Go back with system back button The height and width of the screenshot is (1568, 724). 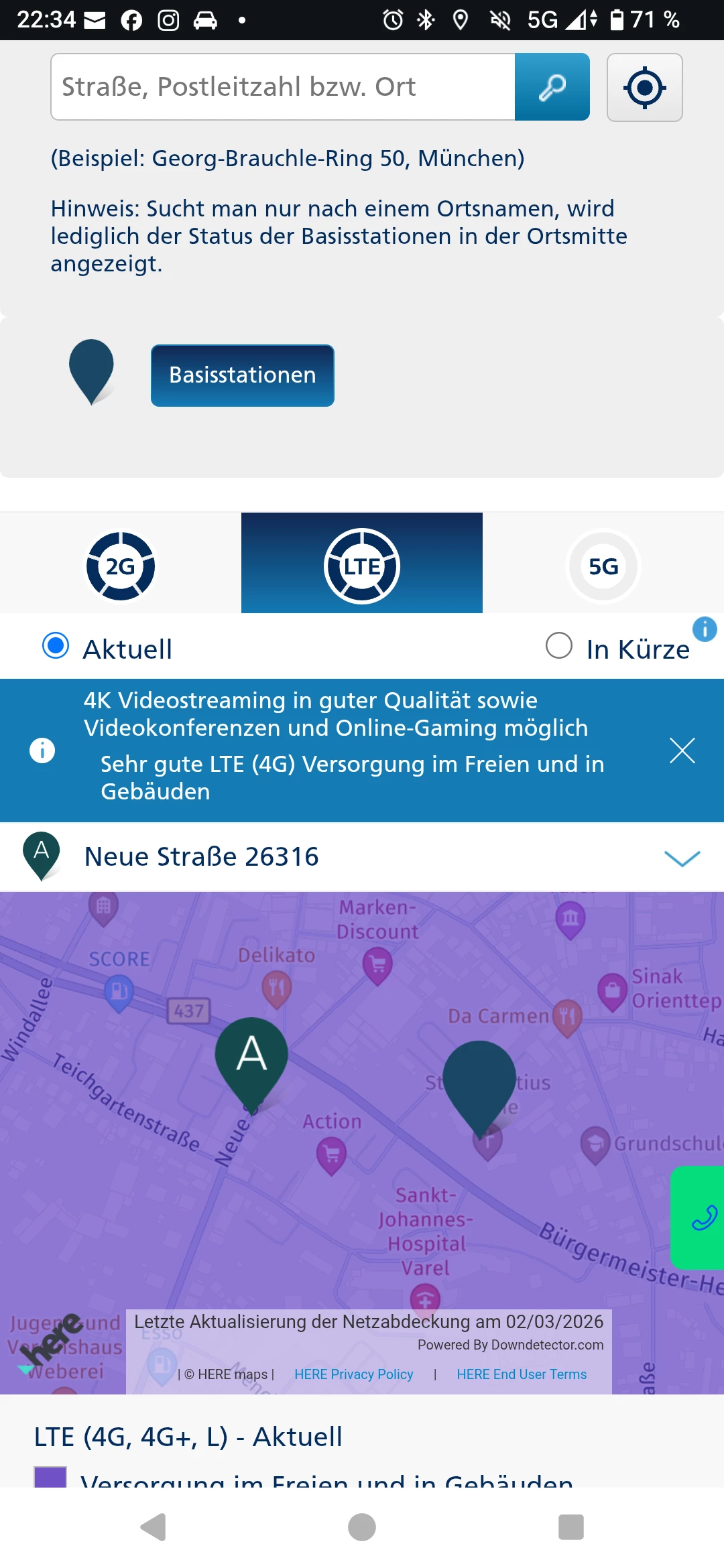coord(154,1527)
